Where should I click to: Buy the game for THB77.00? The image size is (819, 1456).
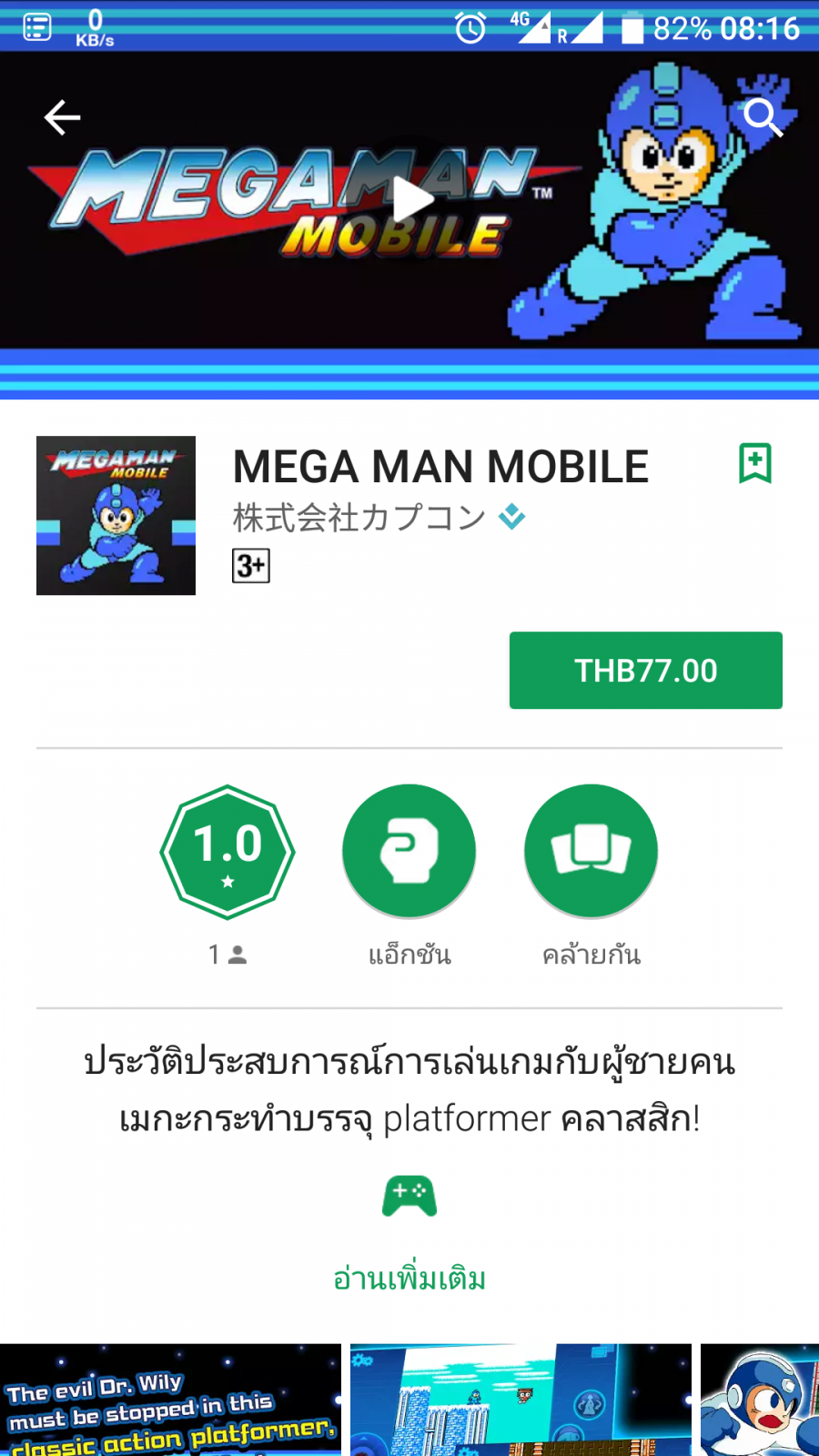pos(645,671)
